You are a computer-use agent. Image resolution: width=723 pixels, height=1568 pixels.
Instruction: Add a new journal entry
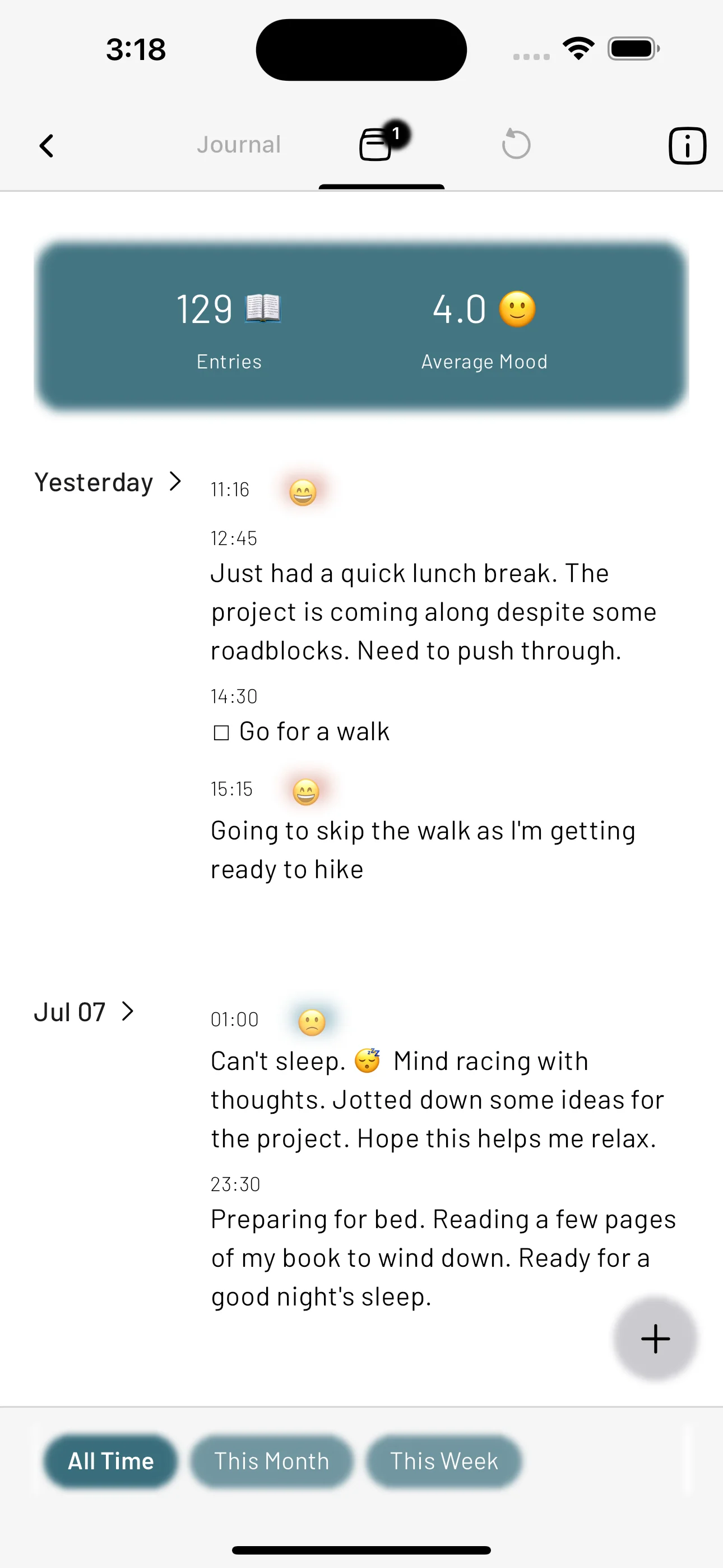pyautogui.click(x=655, y=1339)
